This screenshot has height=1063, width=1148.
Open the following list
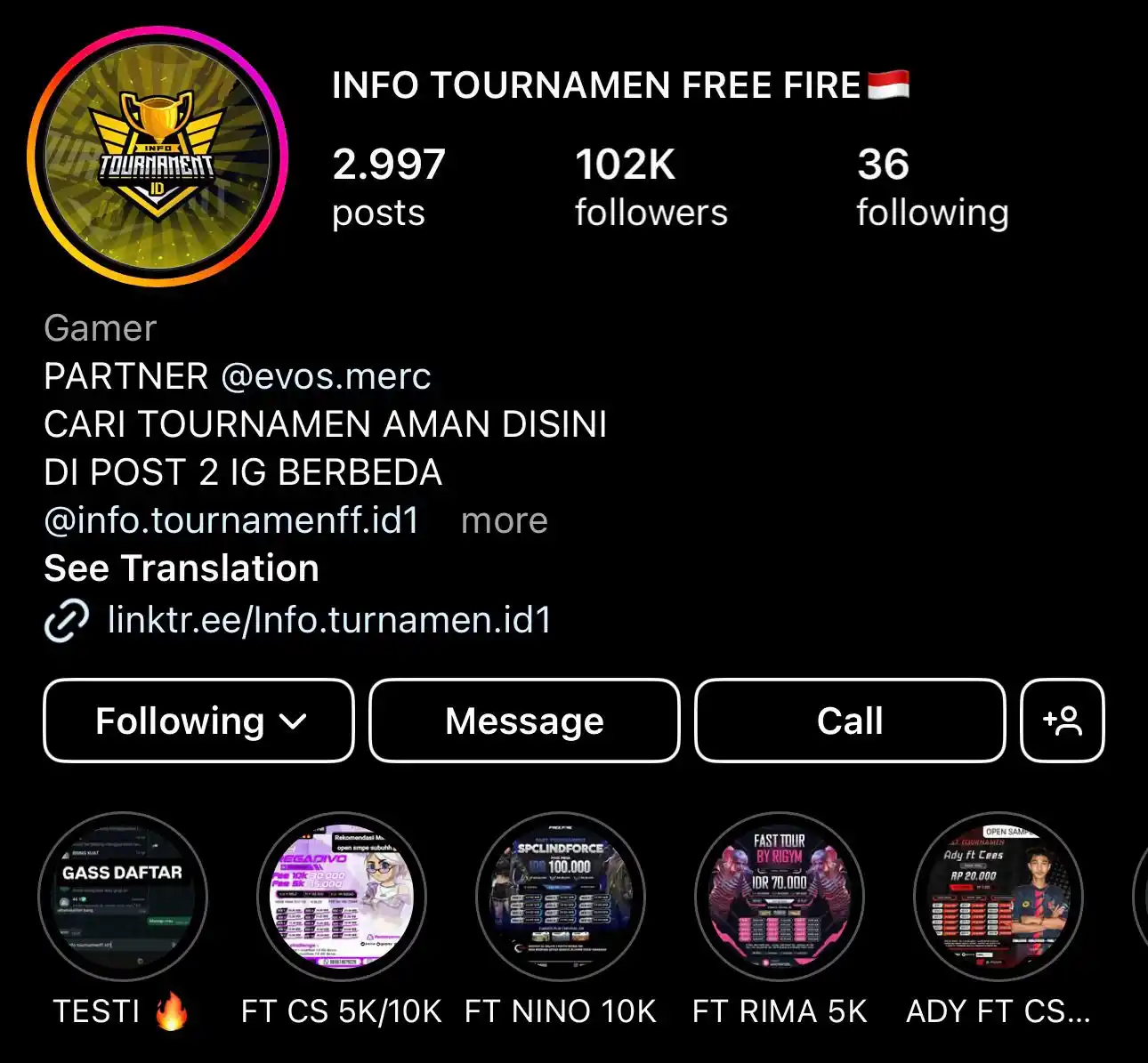pyautogui.click(x=932, y=187)
